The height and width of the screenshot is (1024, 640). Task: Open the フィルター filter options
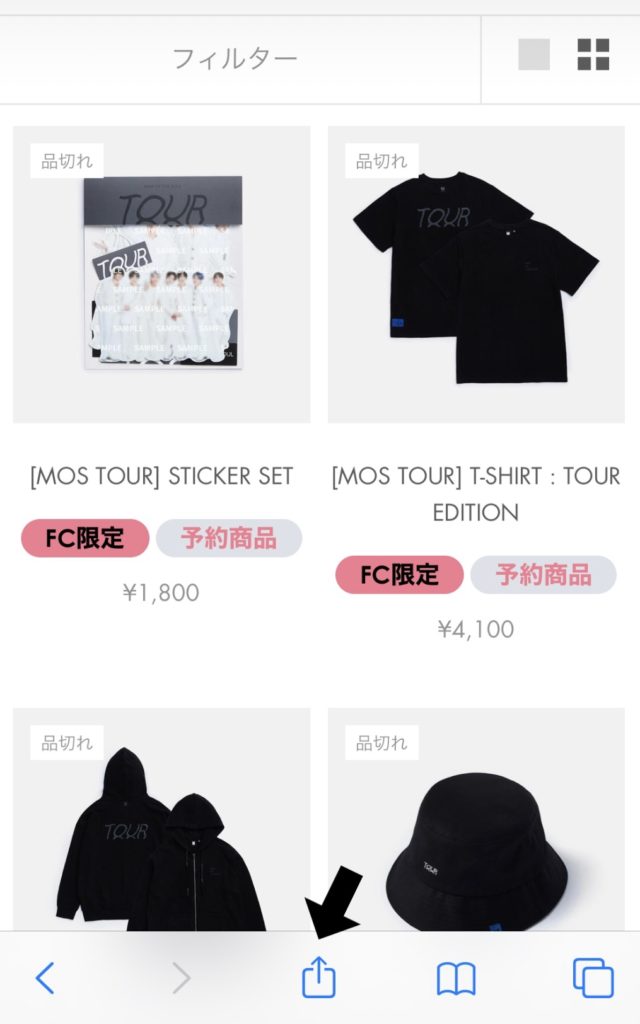pos(235,58)
